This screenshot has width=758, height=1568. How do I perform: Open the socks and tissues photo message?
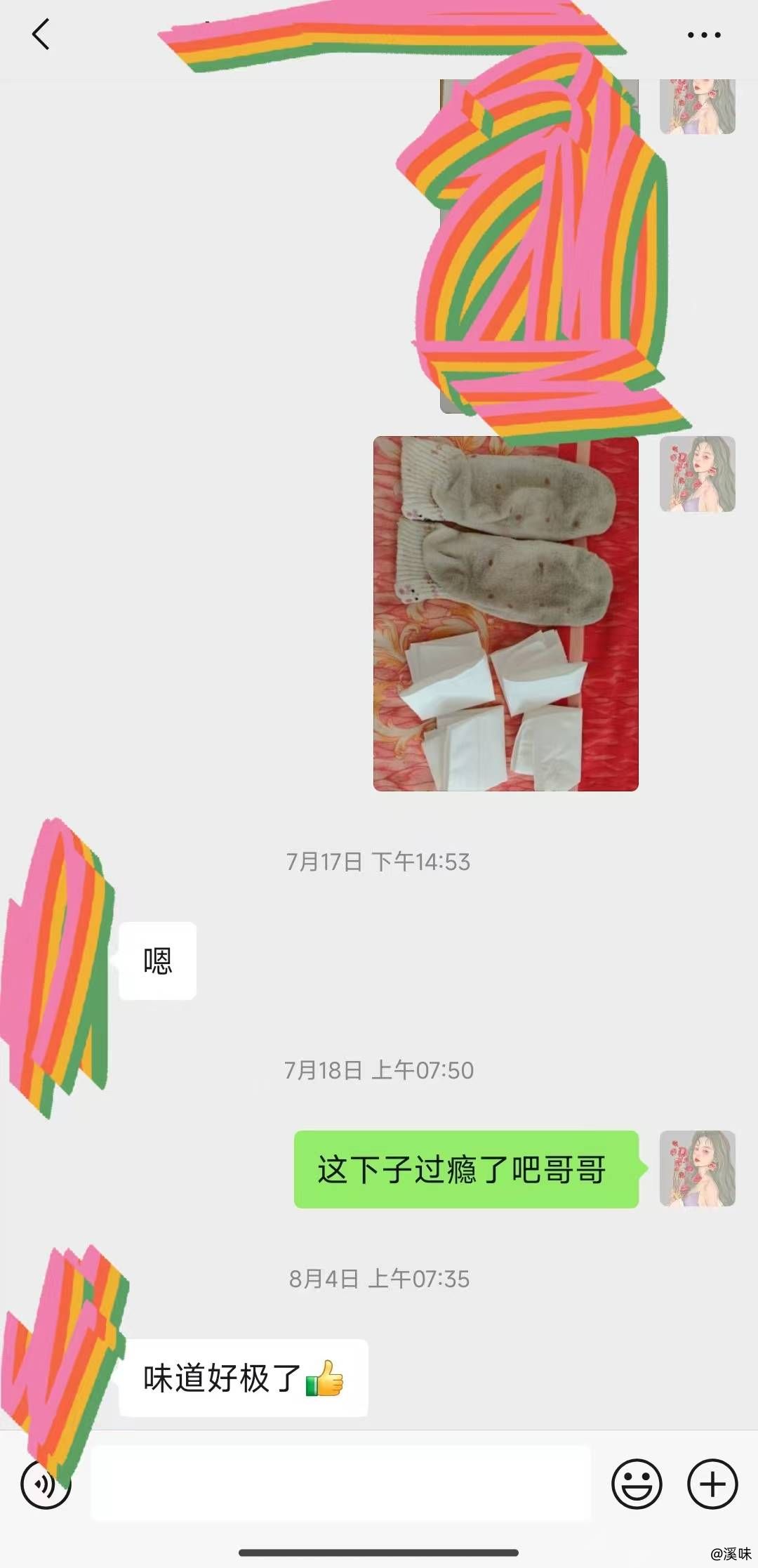tap(506, 614)
